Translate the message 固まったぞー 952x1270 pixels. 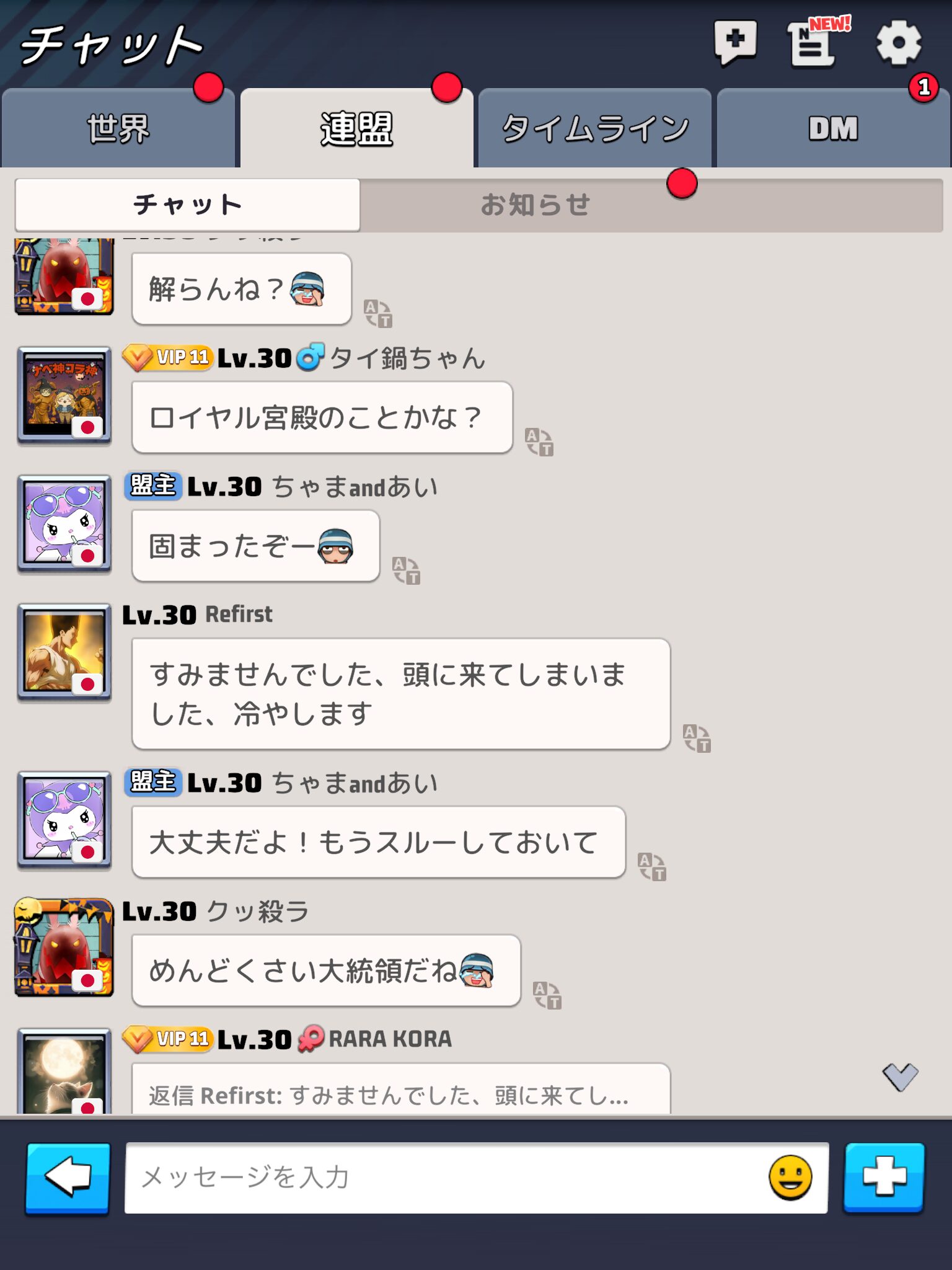(x=406, y=571)
